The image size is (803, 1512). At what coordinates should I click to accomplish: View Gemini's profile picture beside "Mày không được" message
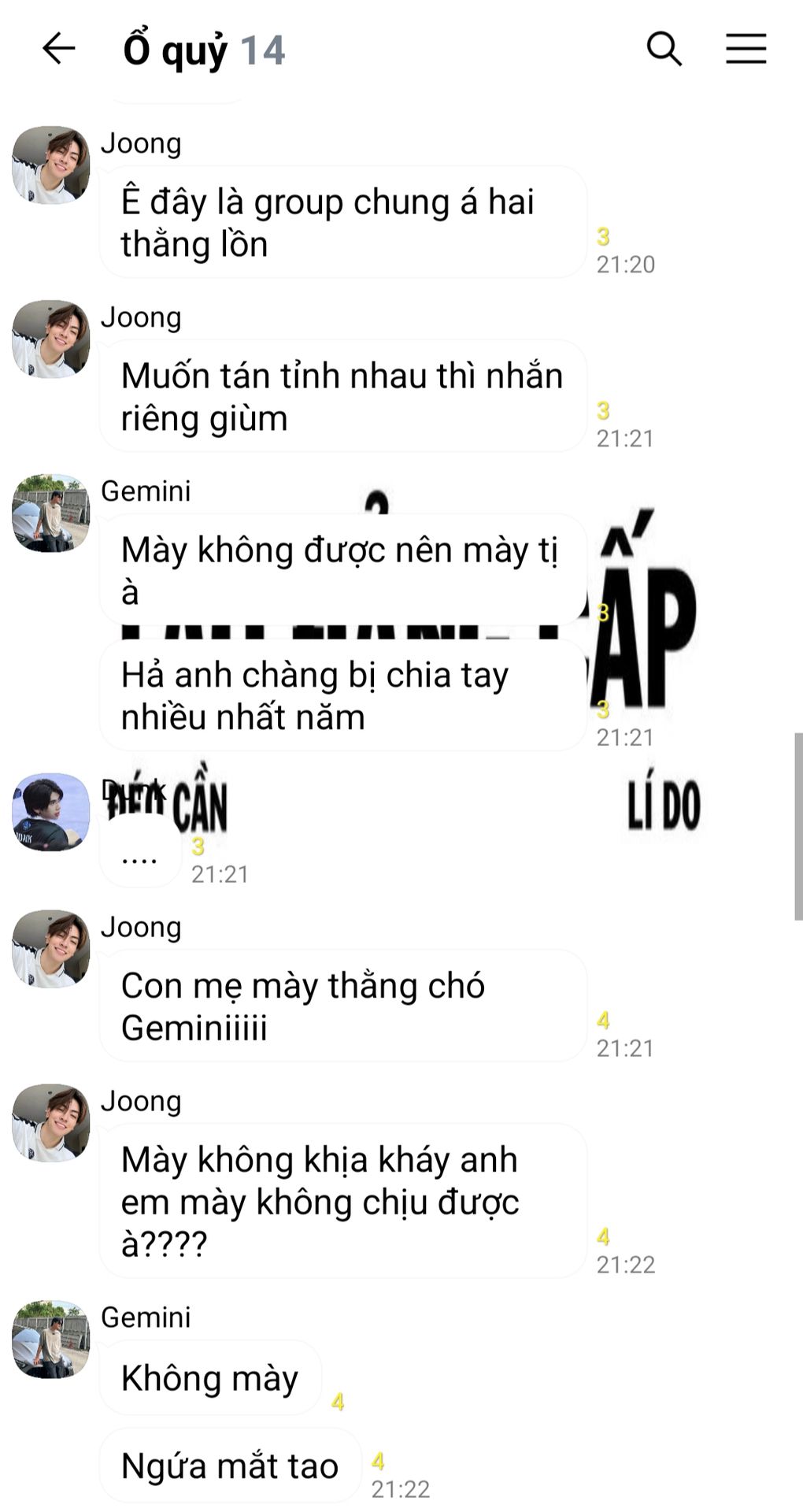tap(51, 513)
